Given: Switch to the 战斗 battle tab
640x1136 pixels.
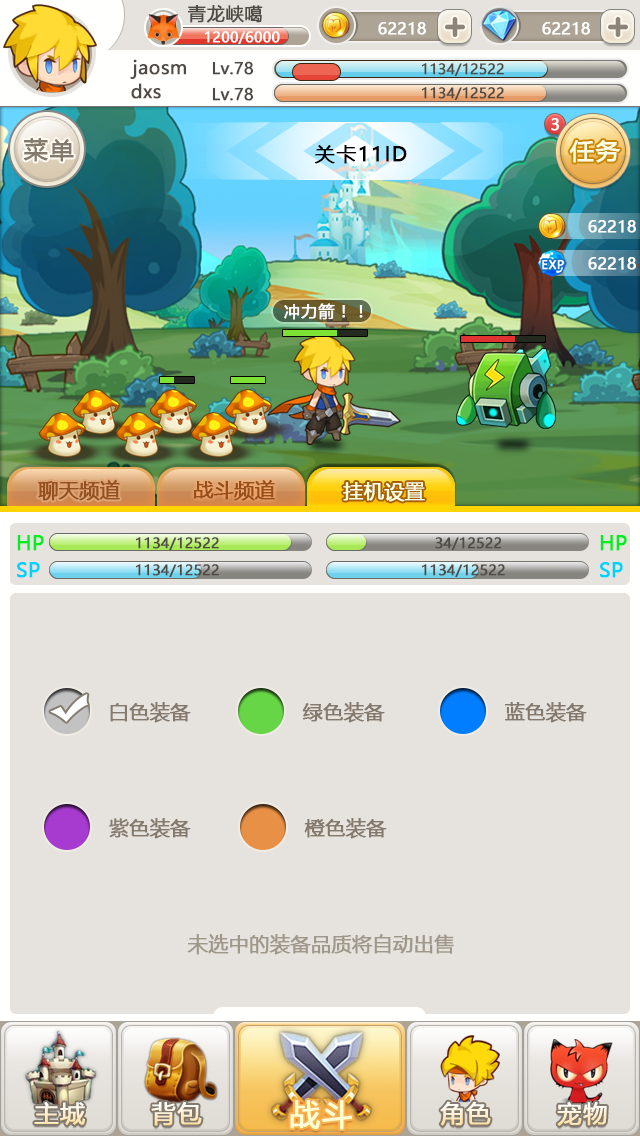Looking at the screenshot, I should [x=320, y=1079].
